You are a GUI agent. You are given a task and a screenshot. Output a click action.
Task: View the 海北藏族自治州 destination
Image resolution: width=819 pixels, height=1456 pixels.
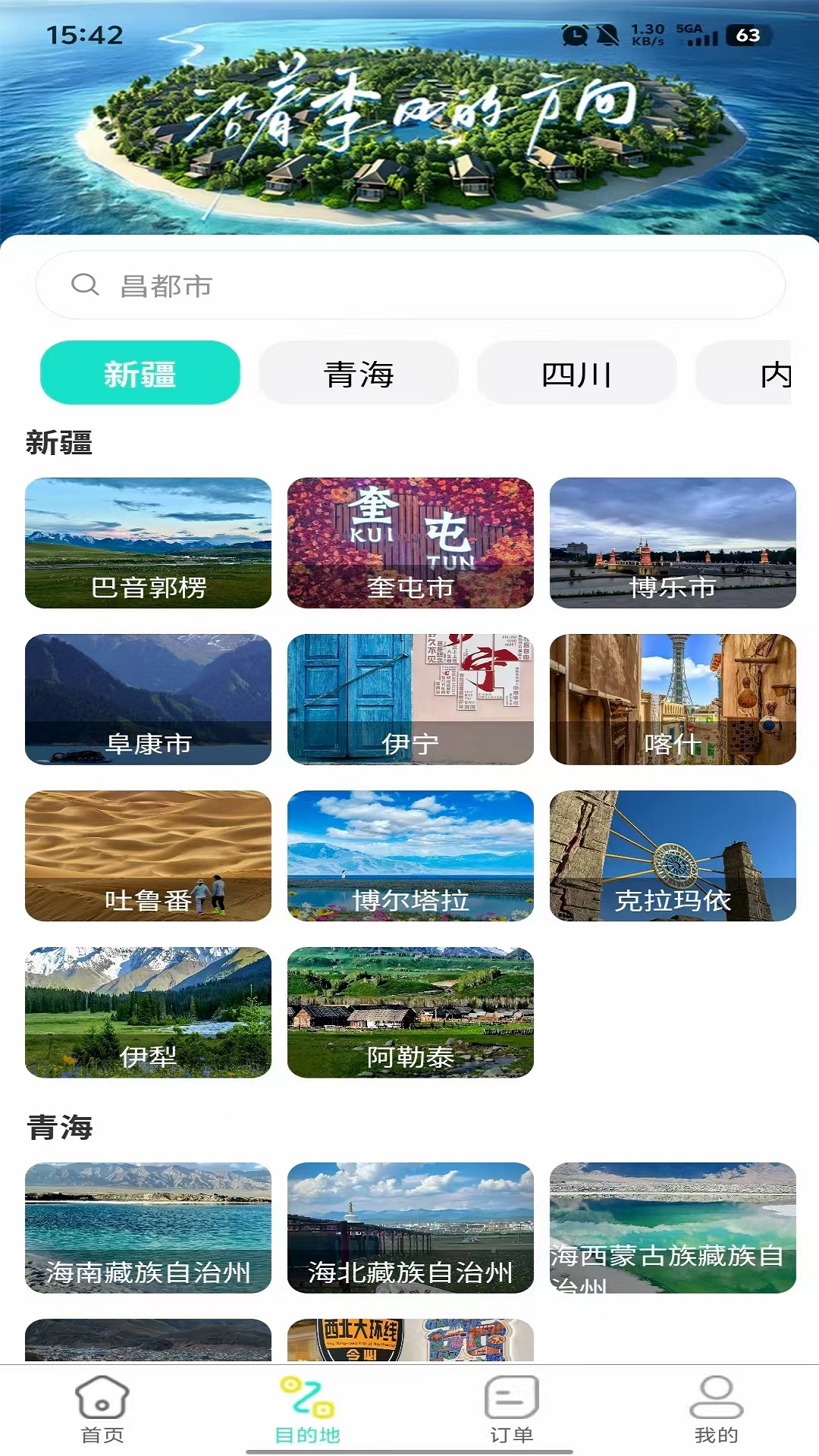tap(410, 1228)
